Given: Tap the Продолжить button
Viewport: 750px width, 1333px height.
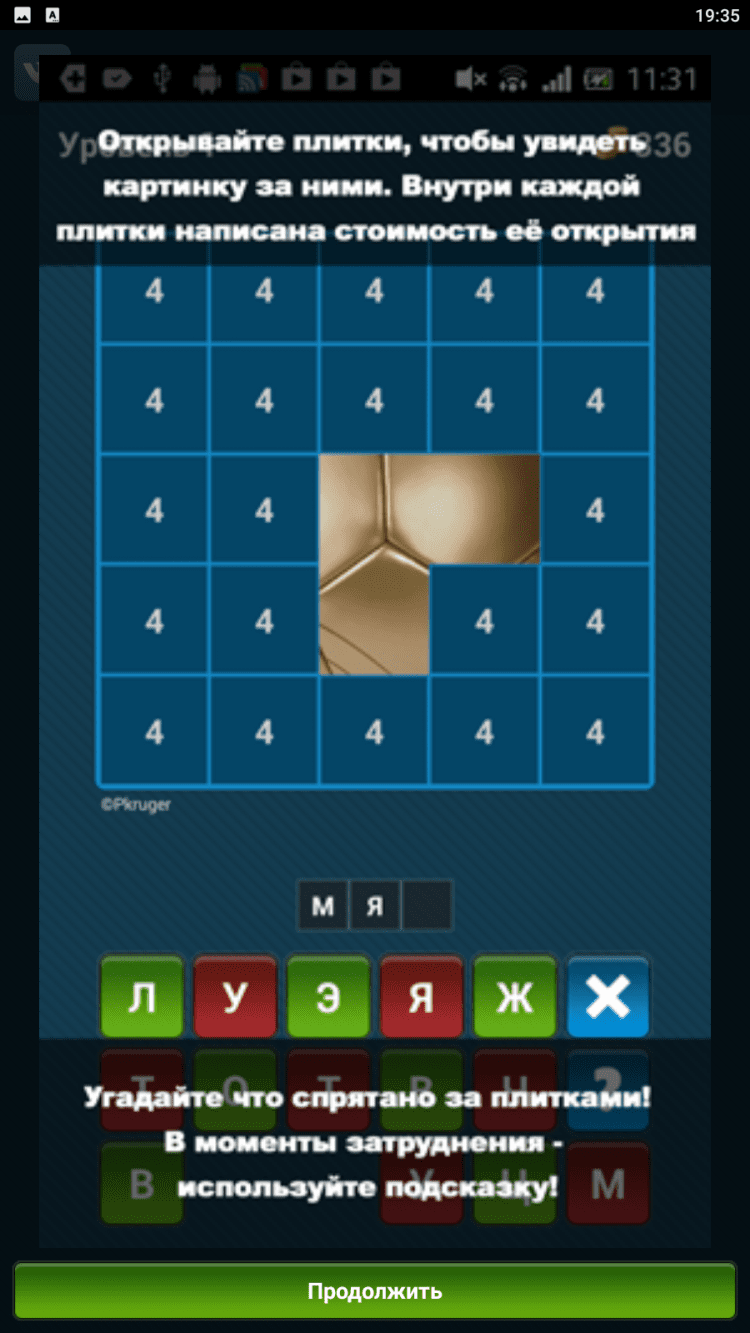Looking at the screenshot, I should pyautogui.click(x=374, y=1290).
